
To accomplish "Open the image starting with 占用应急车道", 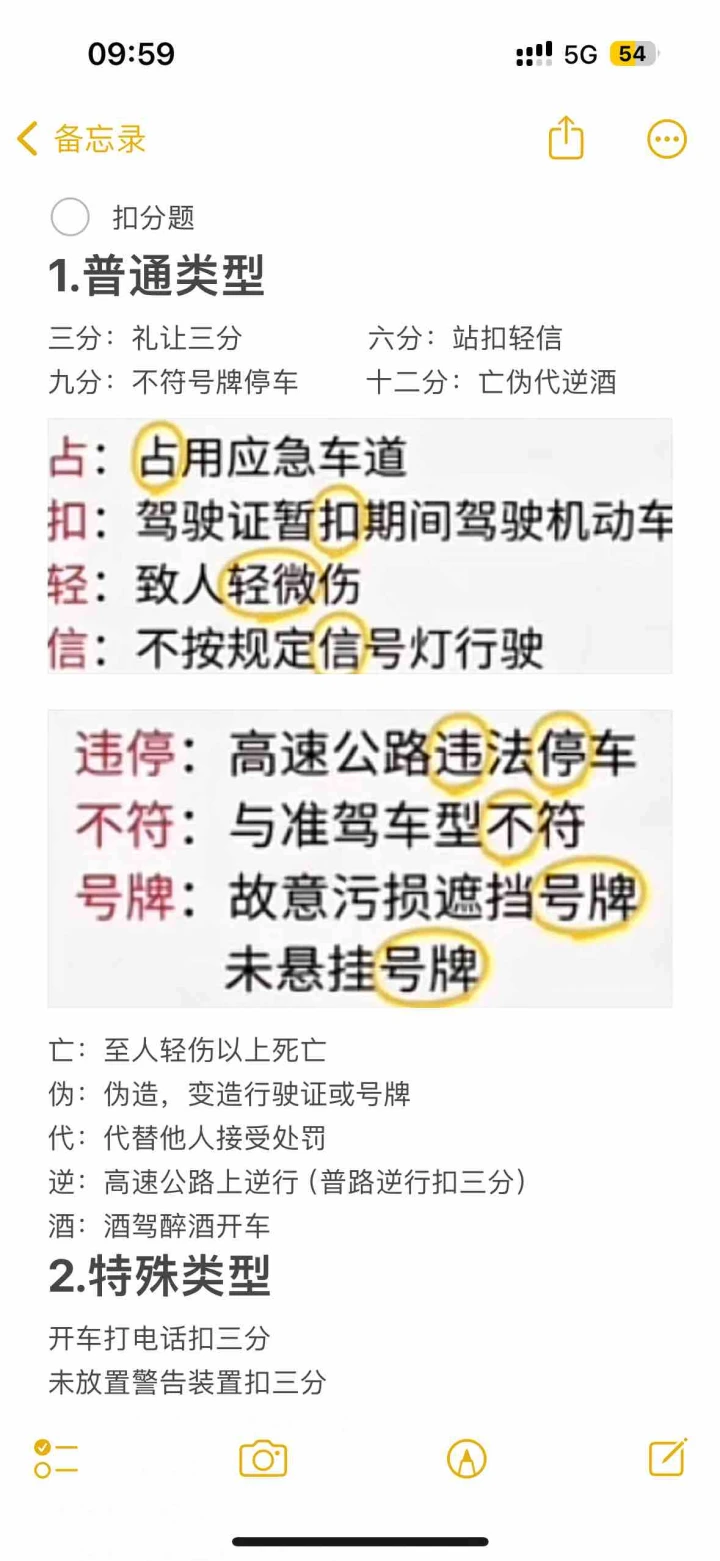I will (360, 546).
